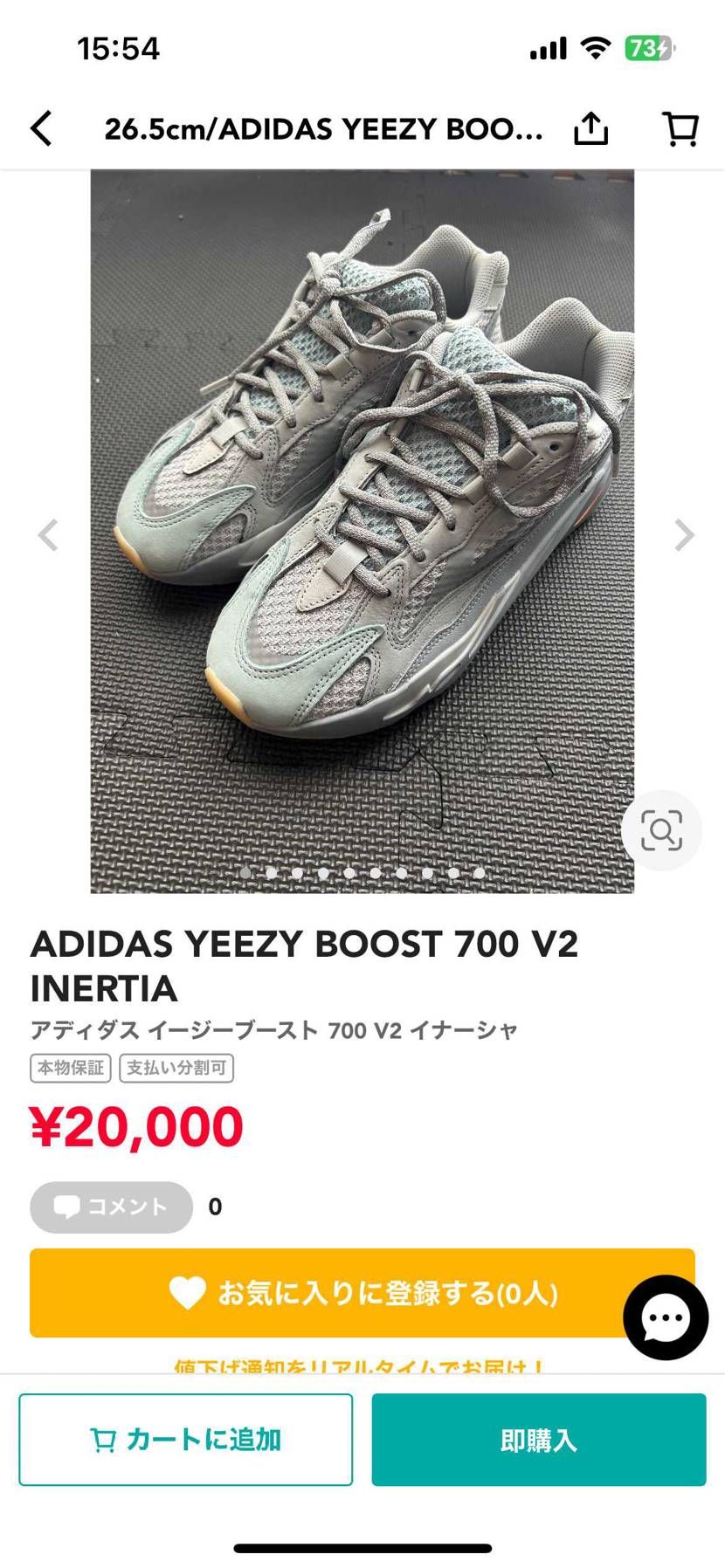Open the shopping cart
725x1568 pixels.
point(680,128)
